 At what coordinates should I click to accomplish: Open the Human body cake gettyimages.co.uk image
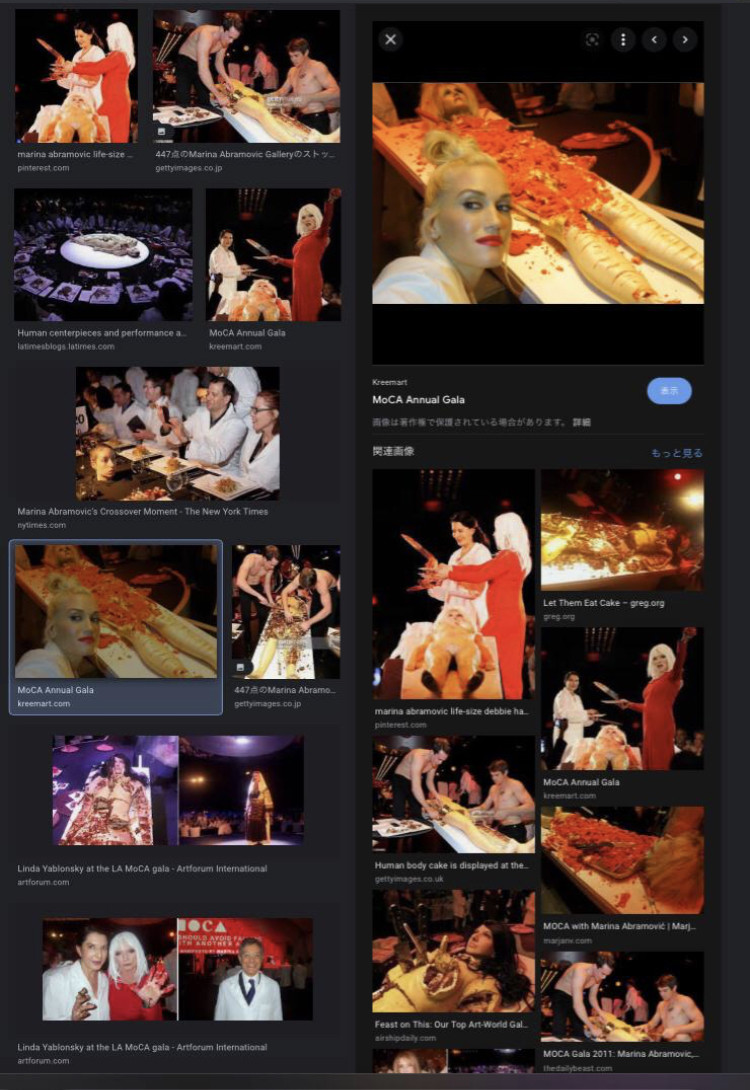(x=453, y=795)
